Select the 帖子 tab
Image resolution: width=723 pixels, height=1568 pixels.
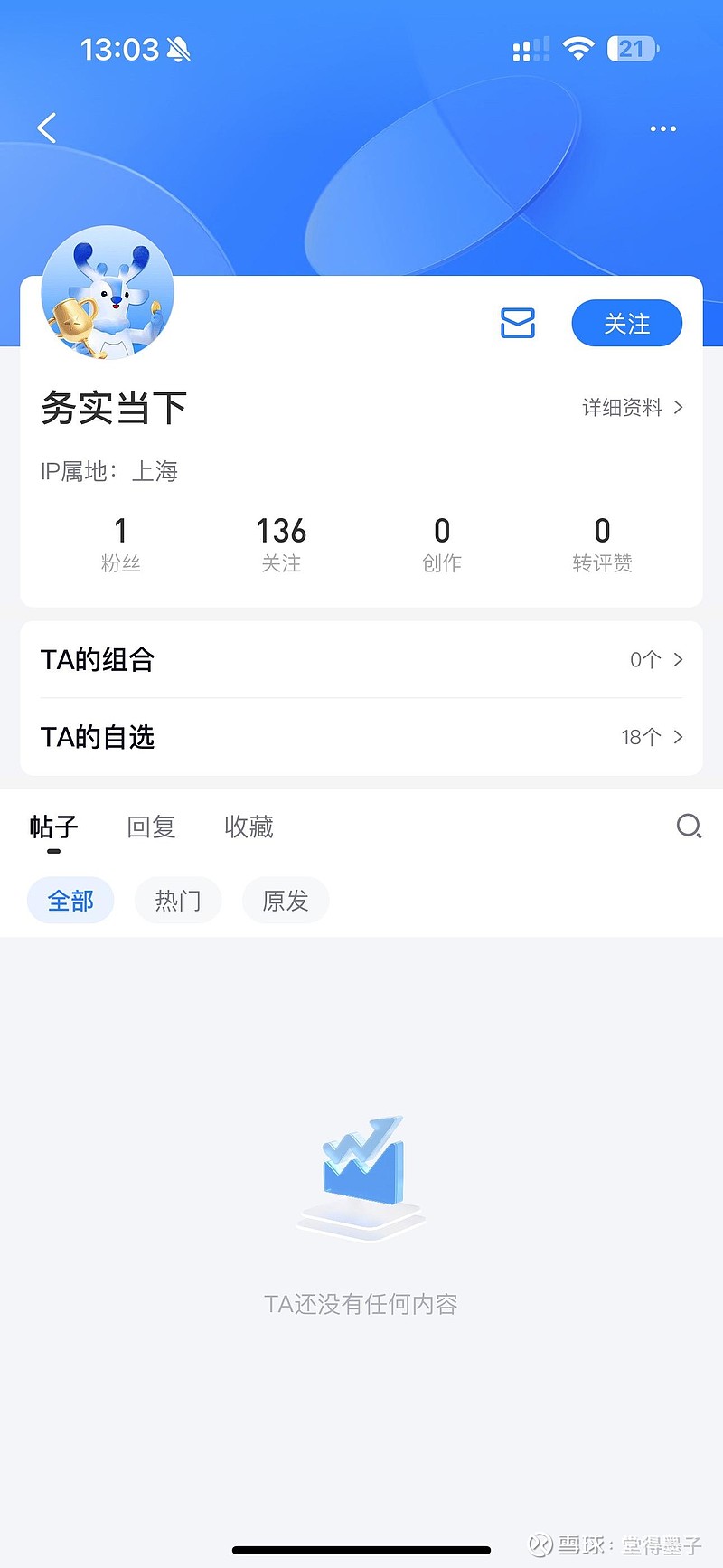click(54, 827)
